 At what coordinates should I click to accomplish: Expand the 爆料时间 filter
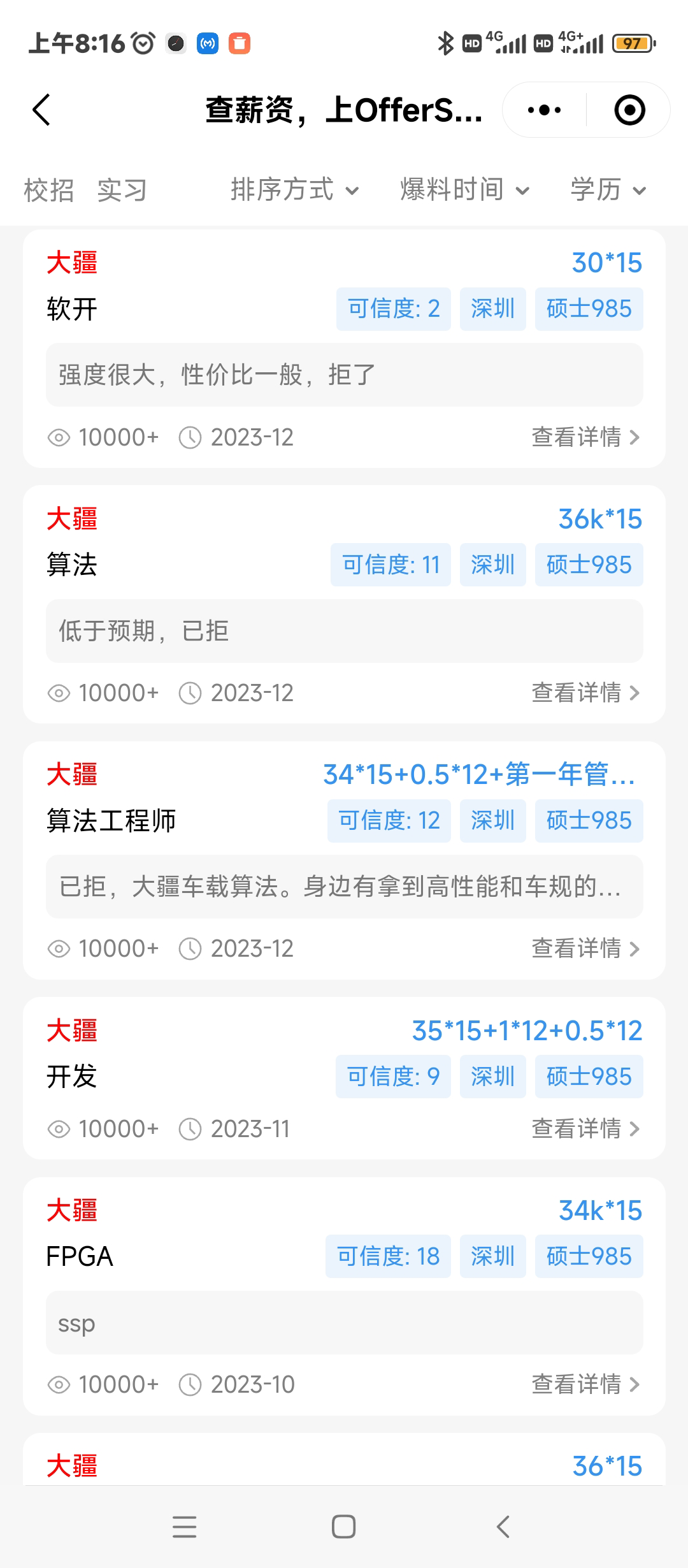pyautogui.click(x=464, y=190)
